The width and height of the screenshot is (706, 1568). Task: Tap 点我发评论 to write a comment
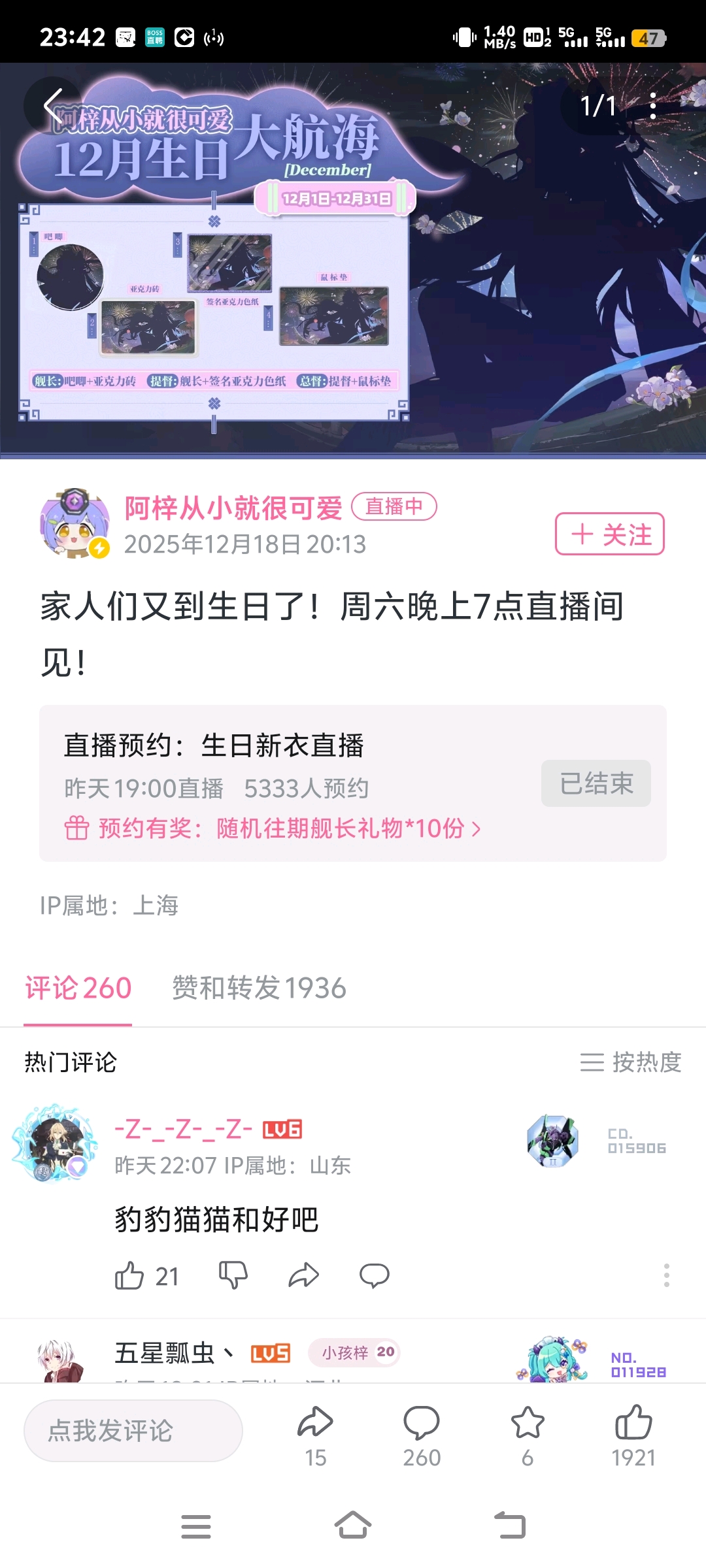[x=133, y=1431]
